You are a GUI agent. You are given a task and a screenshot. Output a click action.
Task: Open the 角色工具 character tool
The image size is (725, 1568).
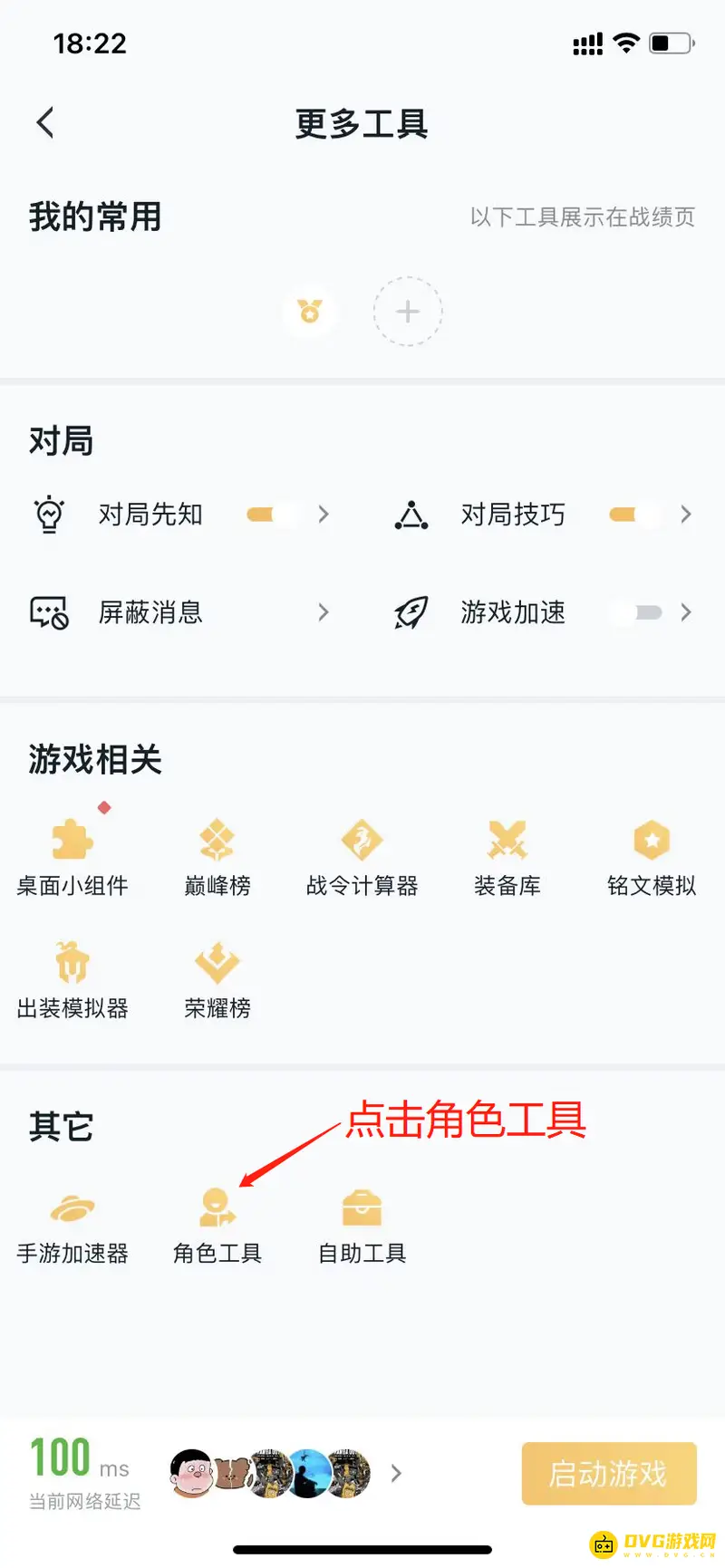pyautogui.click(x=217, y=1218)
